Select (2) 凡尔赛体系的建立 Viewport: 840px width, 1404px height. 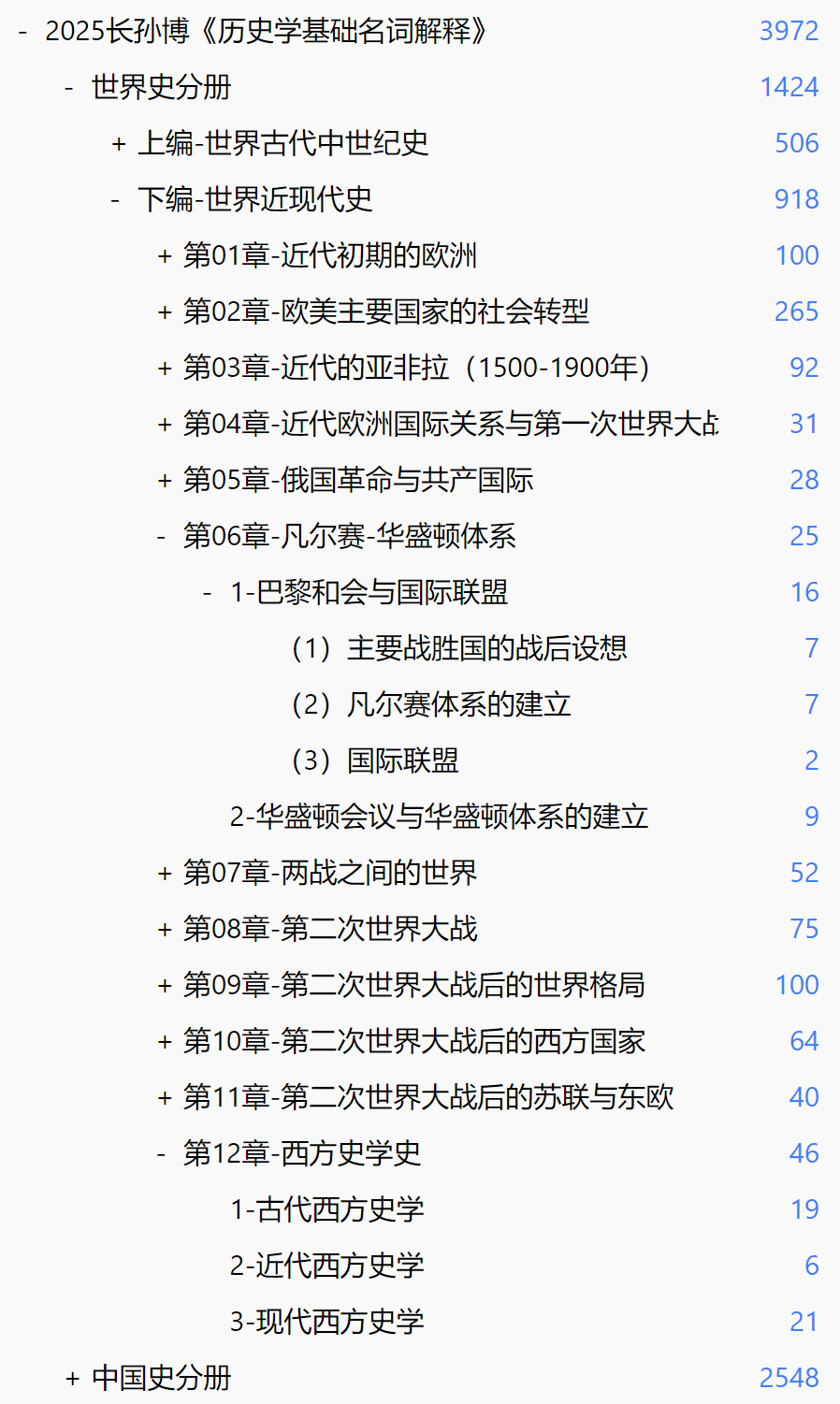(x=429, y=704)
